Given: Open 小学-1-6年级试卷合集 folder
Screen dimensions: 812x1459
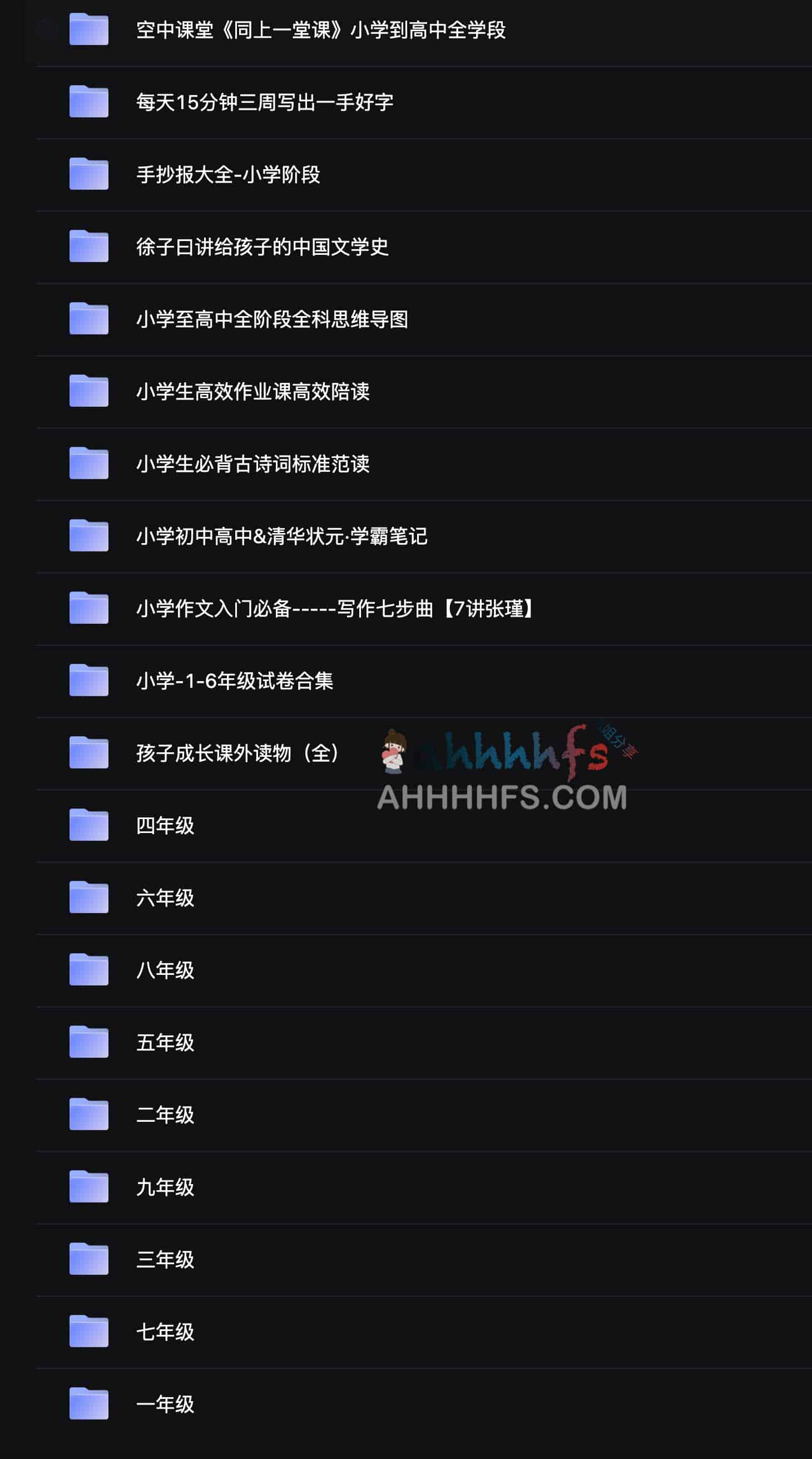Looking at the screenshot, I should 235,681.
